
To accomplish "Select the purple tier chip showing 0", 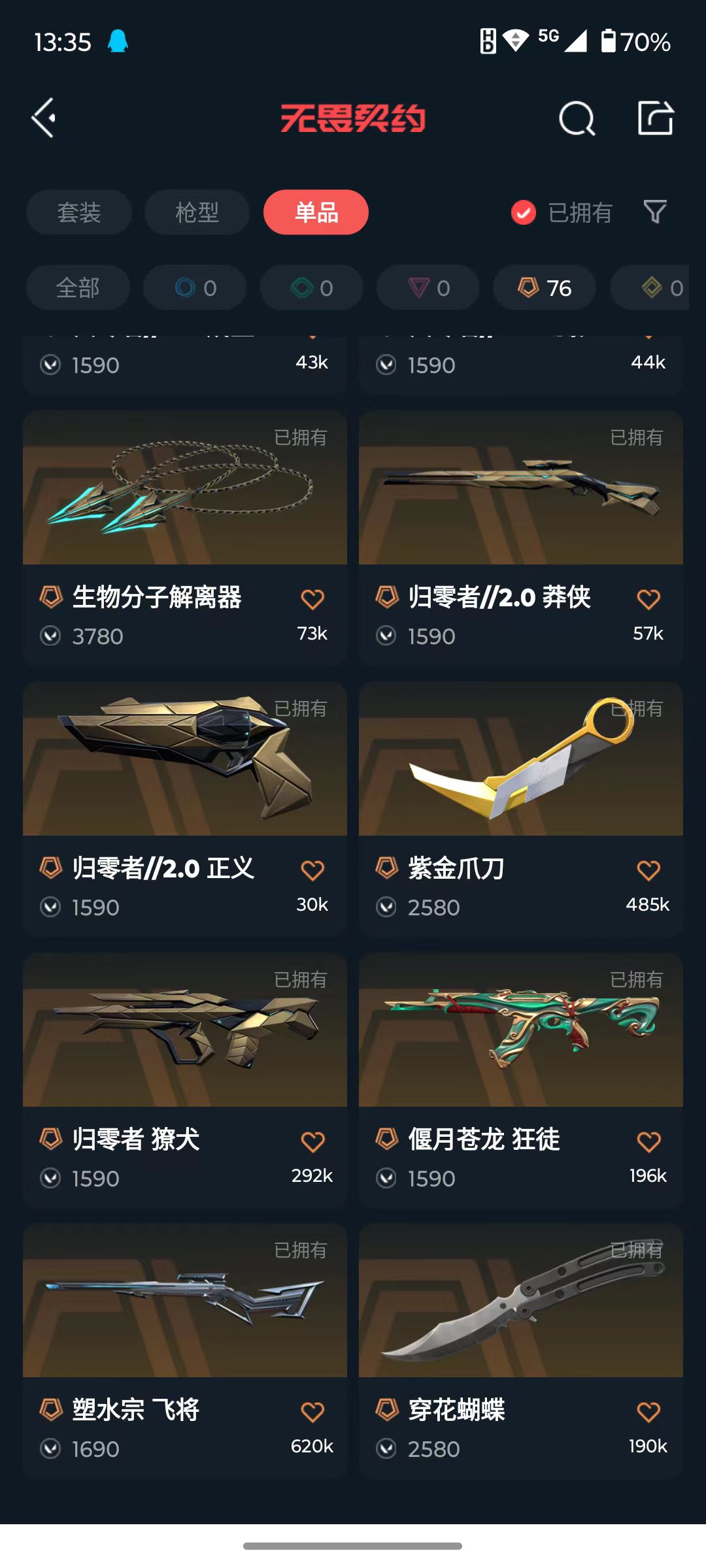I will 428,287.
